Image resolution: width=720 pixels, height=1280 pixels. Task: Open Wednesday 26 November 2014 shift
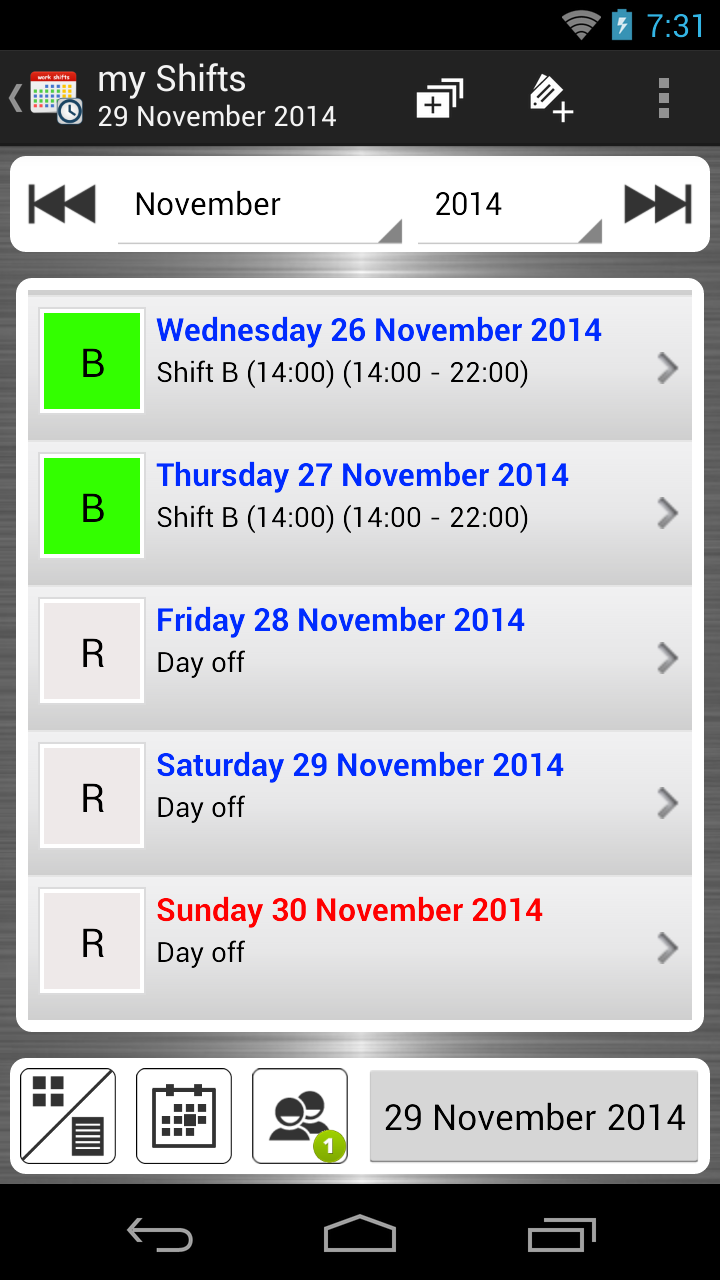(x=360, y=368)
